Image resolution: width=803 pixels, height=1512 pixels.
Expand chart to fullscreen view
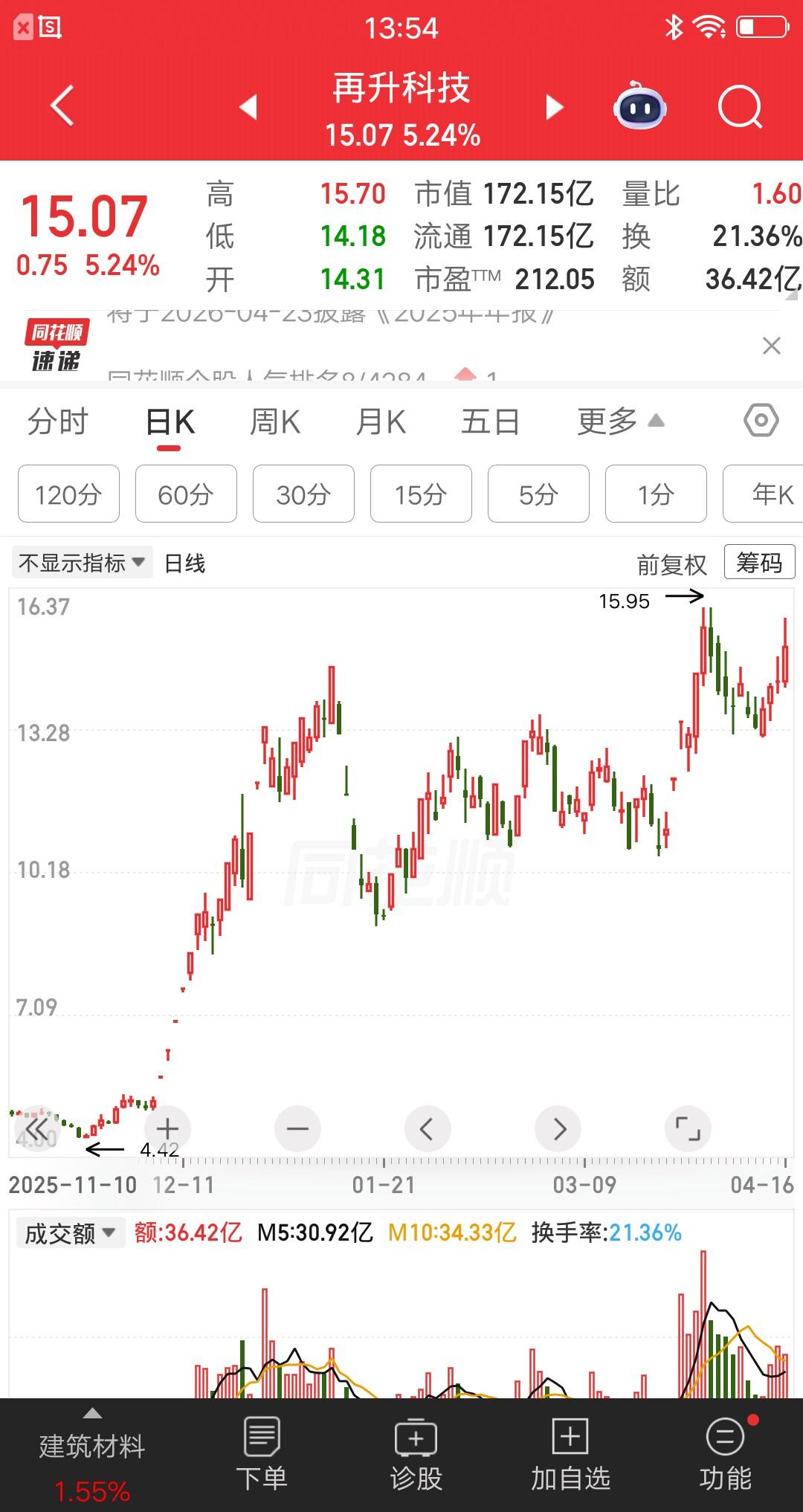click(688, 1128)
